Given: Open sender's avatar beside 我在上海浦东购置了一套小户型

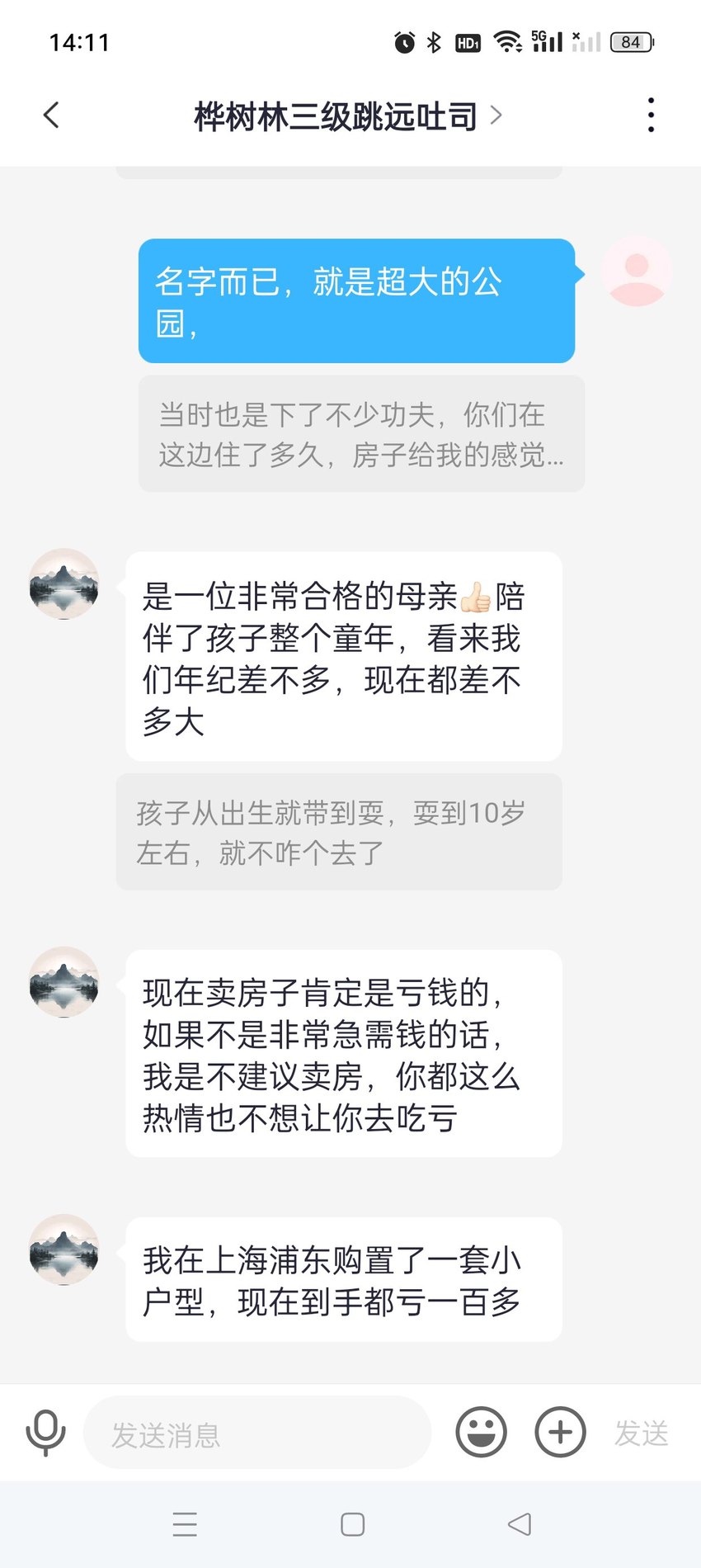Looking at the screenshot, I should coord(64,1249).
